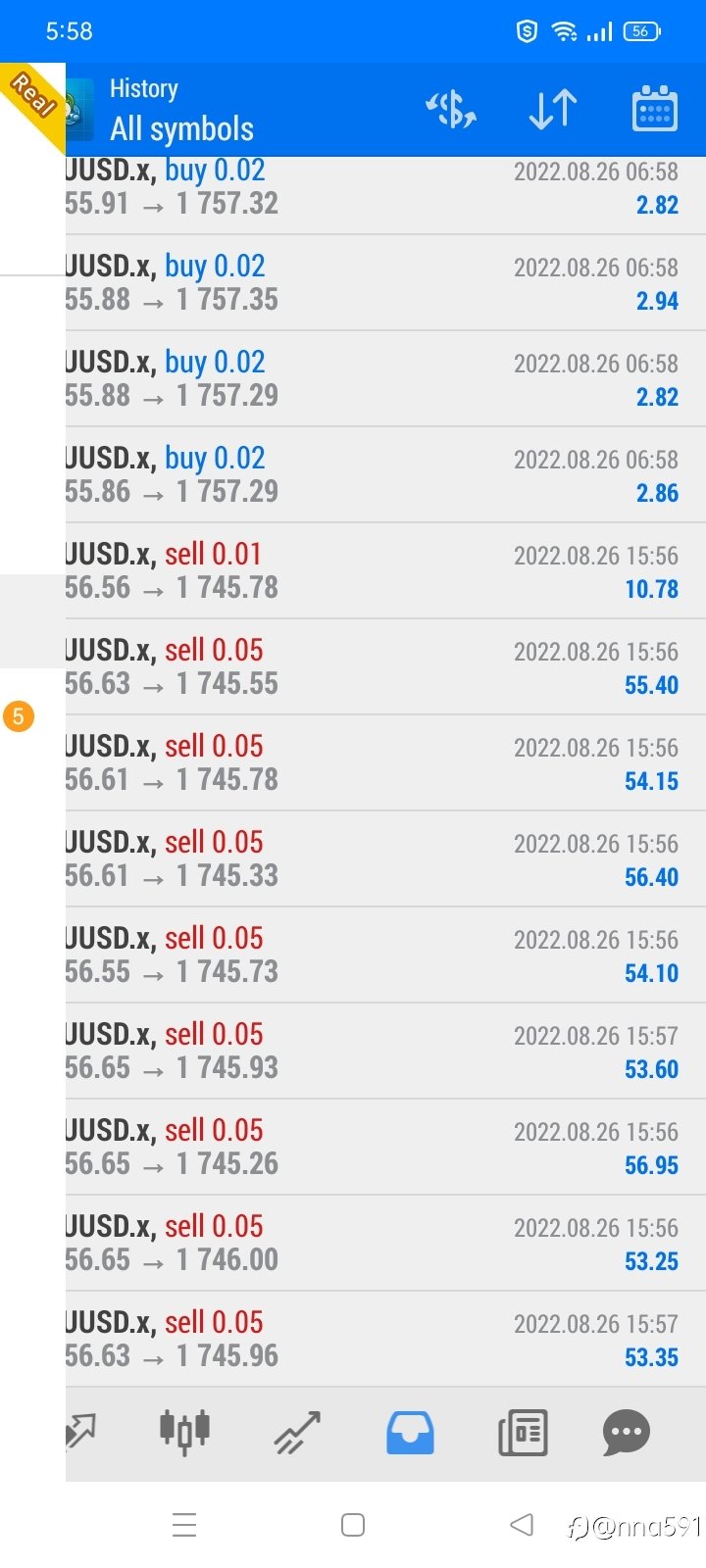Select the History inbox tab
The width and height of the screenshot is (706, 1568).
point(410,1432)
